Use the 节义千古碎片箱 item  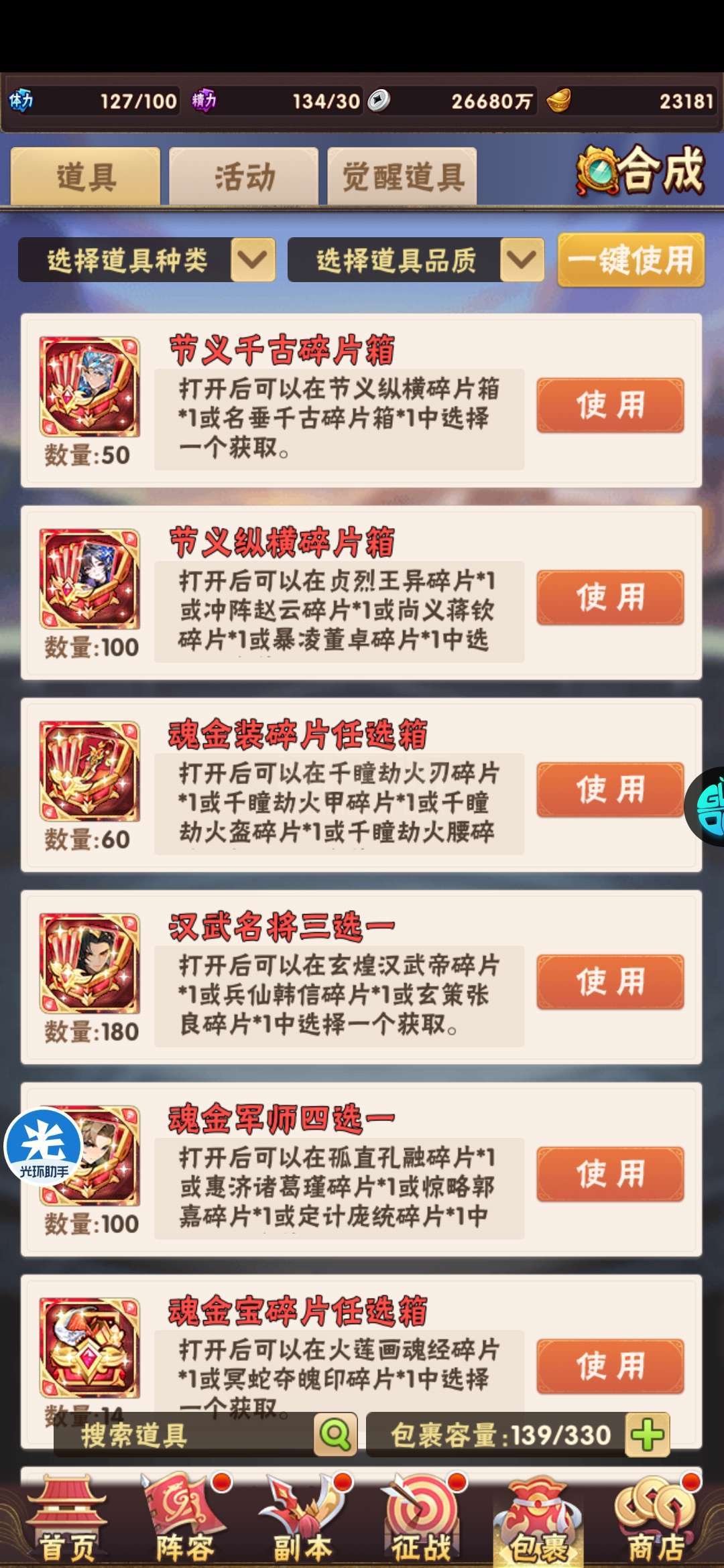click(x=610, y=405)
